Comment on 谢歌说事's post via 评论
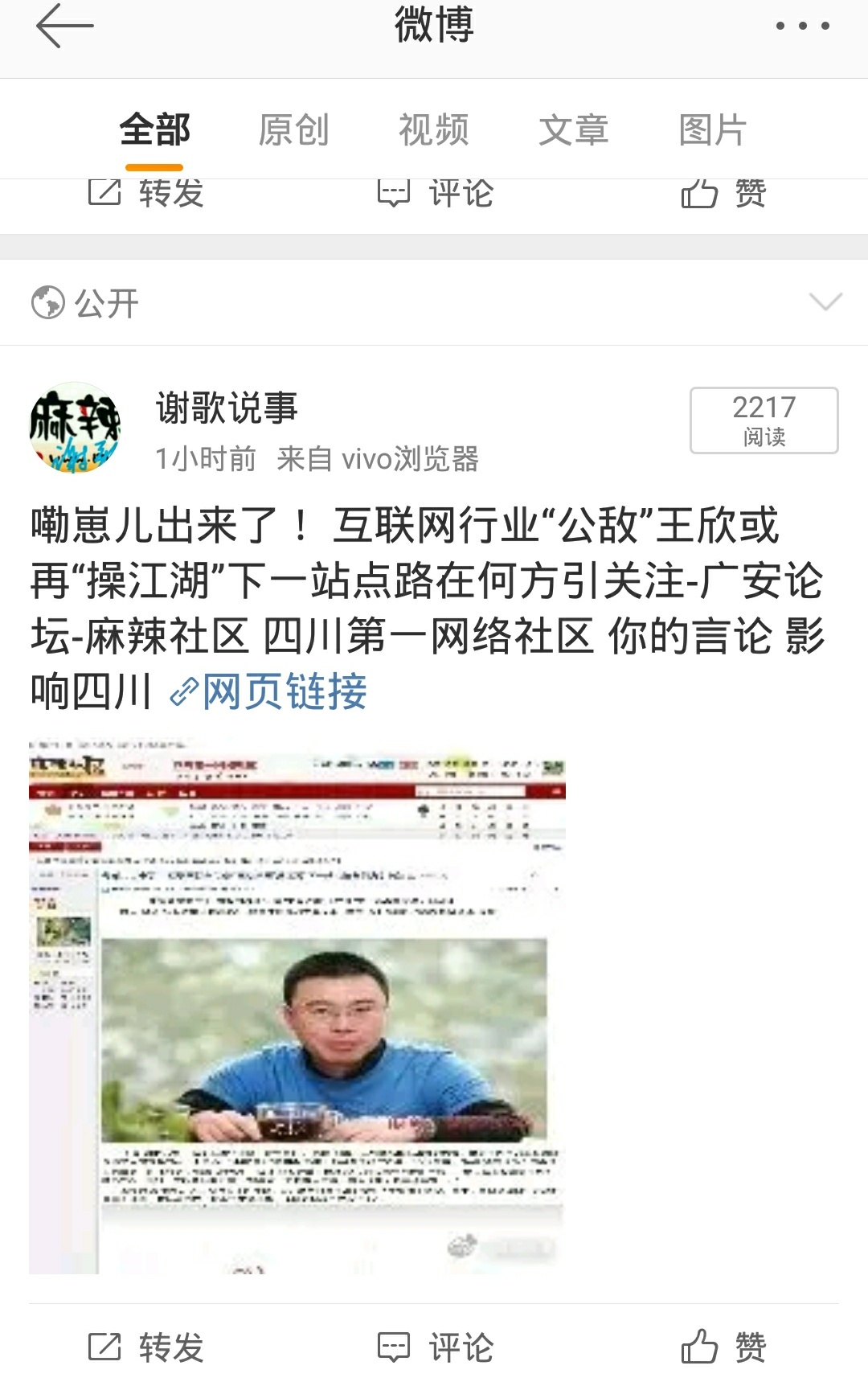868x1382 pixels. tap(436, 1347)
